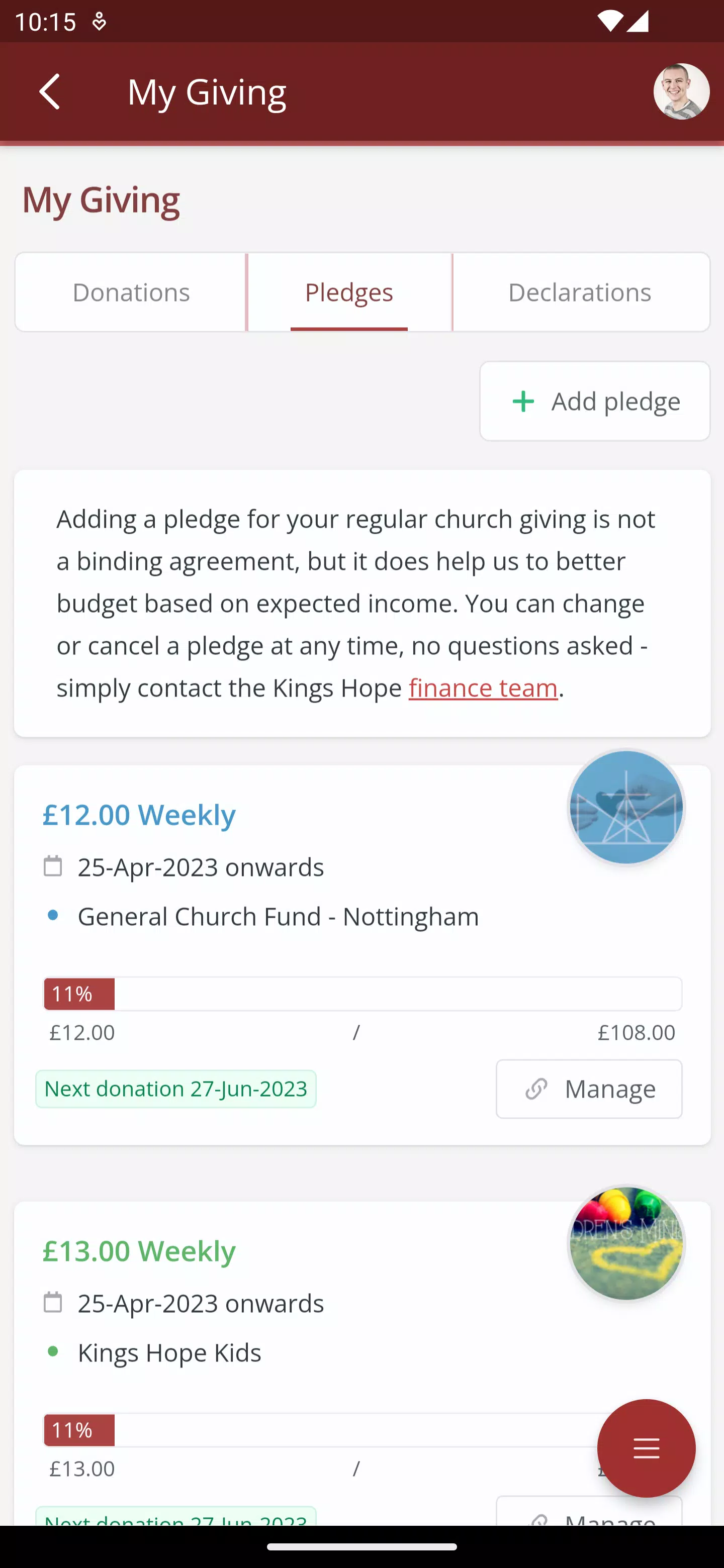This screenshot has width=724, height=1568.
Task: Manage the £12.00 Weekly pledge
Action: (589, 1089)
